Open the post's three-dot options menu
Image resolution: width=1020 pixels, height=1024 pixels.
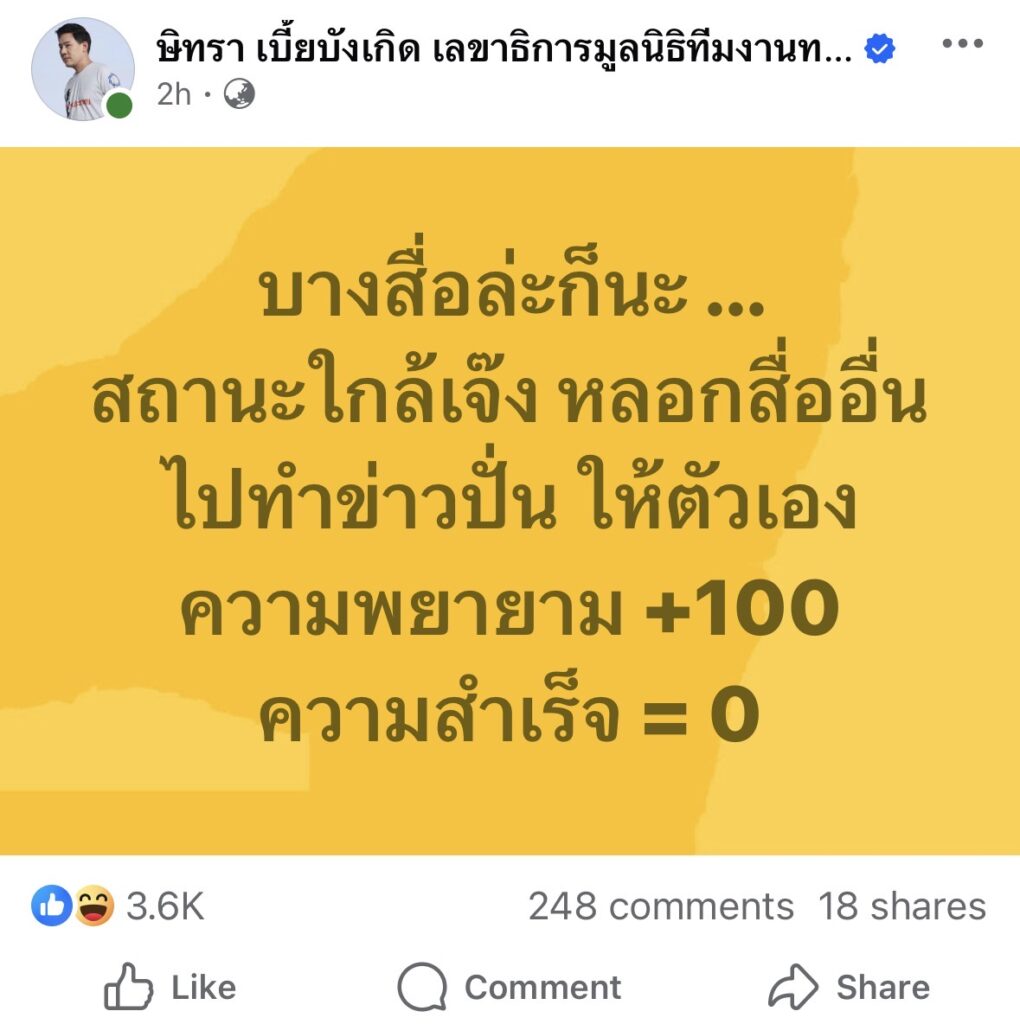(962, 44)
